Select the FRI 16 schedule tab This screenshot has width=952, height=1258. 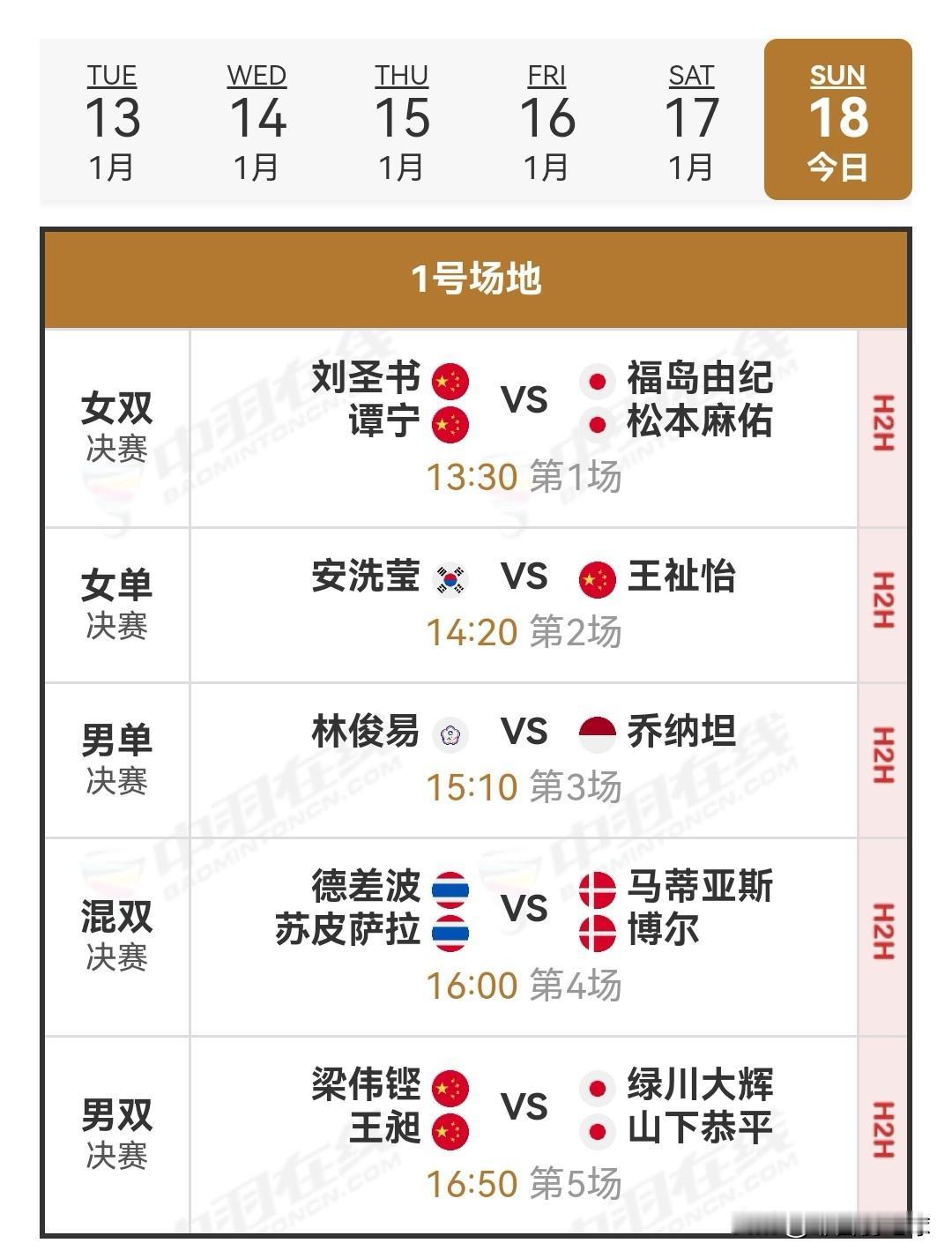pyautogui.click(x=548, y=115)
